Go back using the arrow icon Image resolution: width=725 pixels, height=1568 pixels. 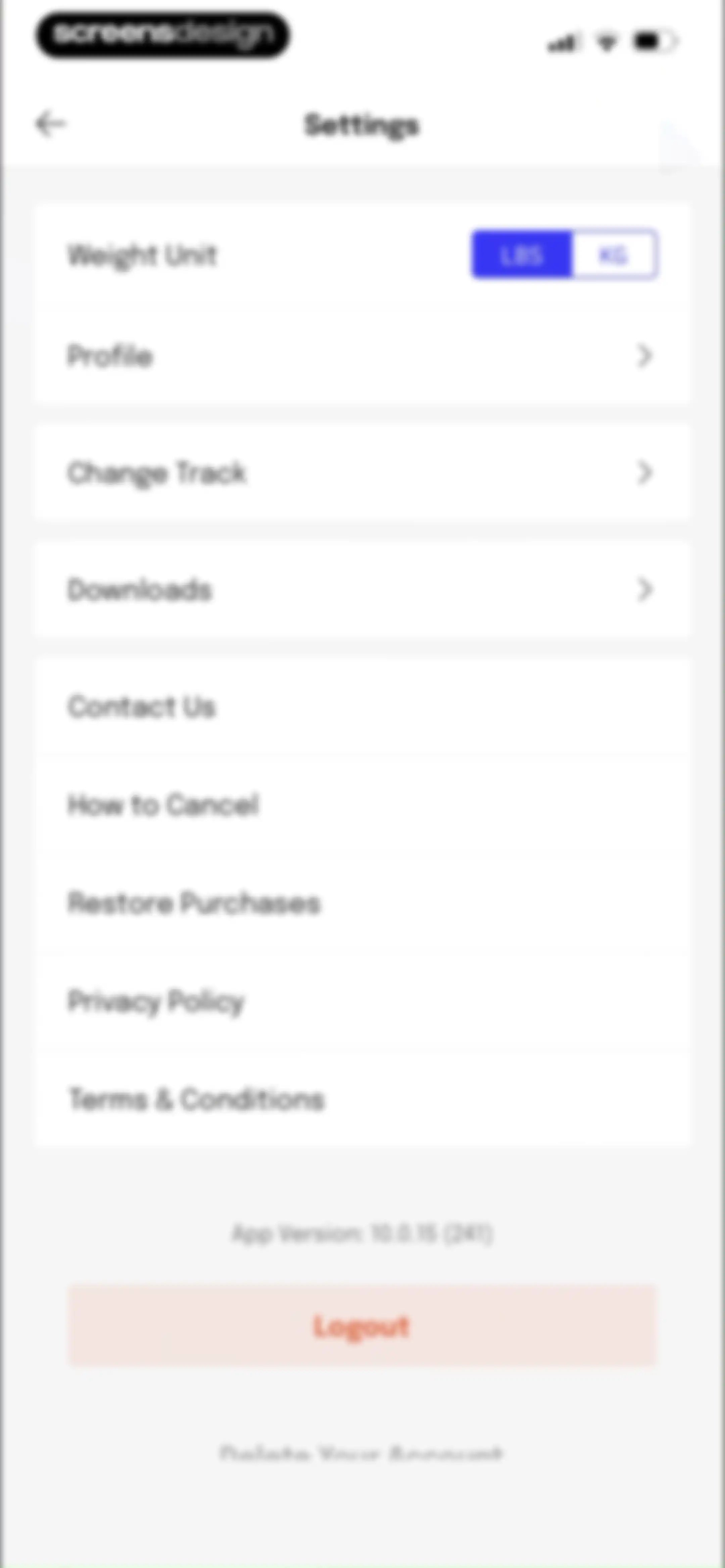(51, 124)
